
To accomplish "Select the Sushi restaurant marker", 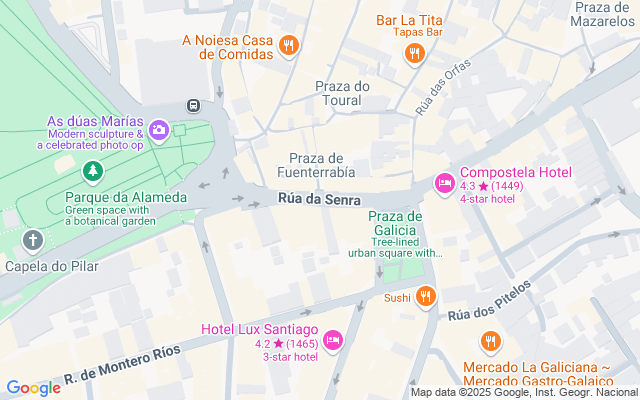I will 426,296.
